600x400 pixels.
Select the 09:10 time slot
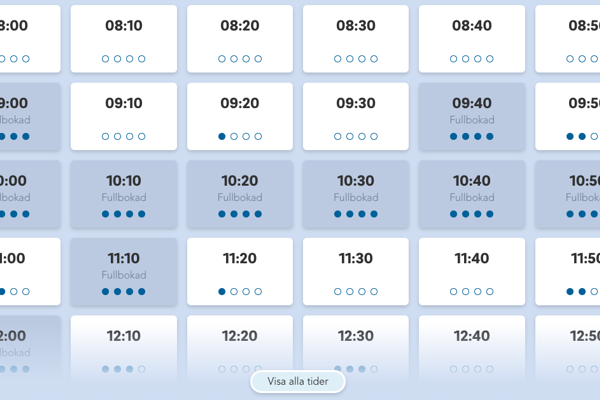tap(124, 116)
